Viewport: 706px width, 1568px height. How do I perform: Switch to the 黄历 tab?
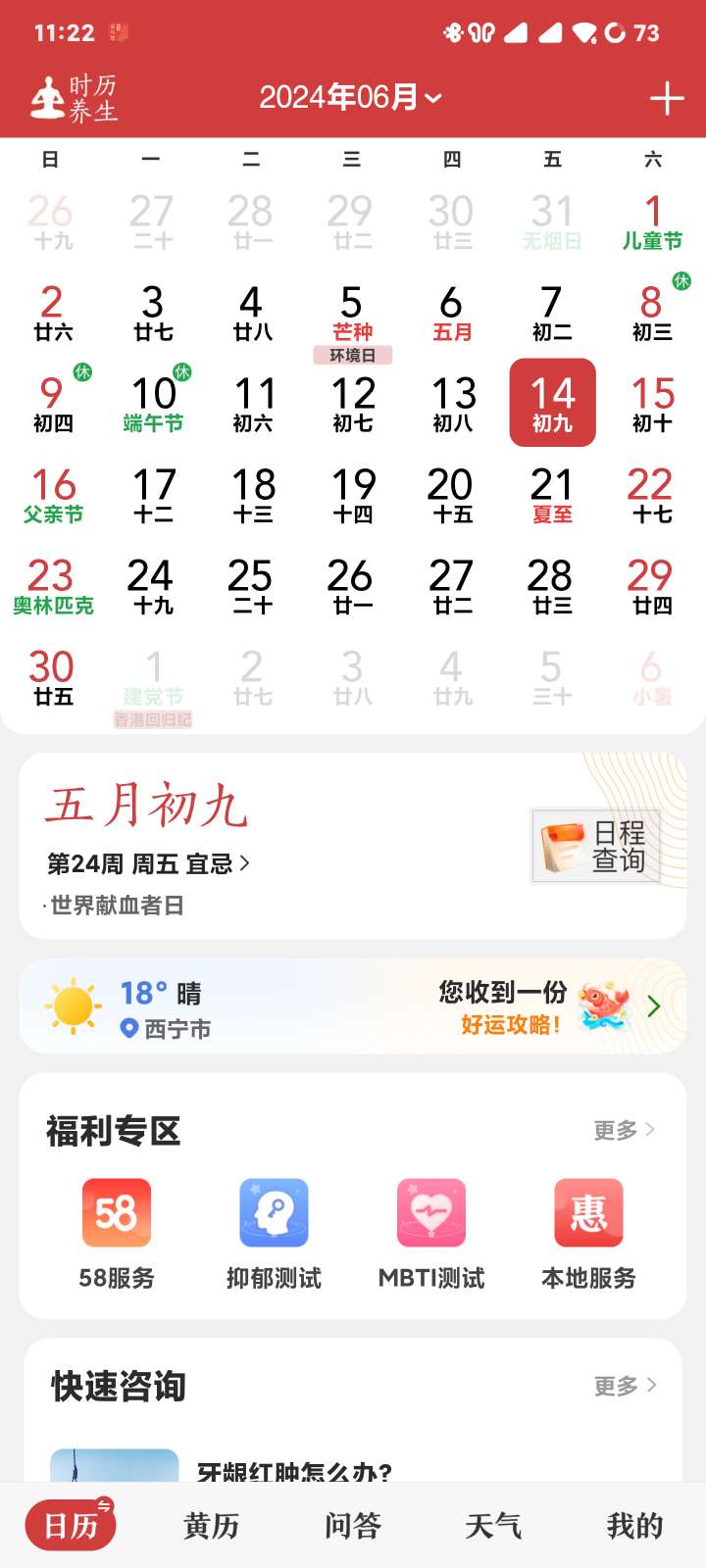[x=212, y=1525]
